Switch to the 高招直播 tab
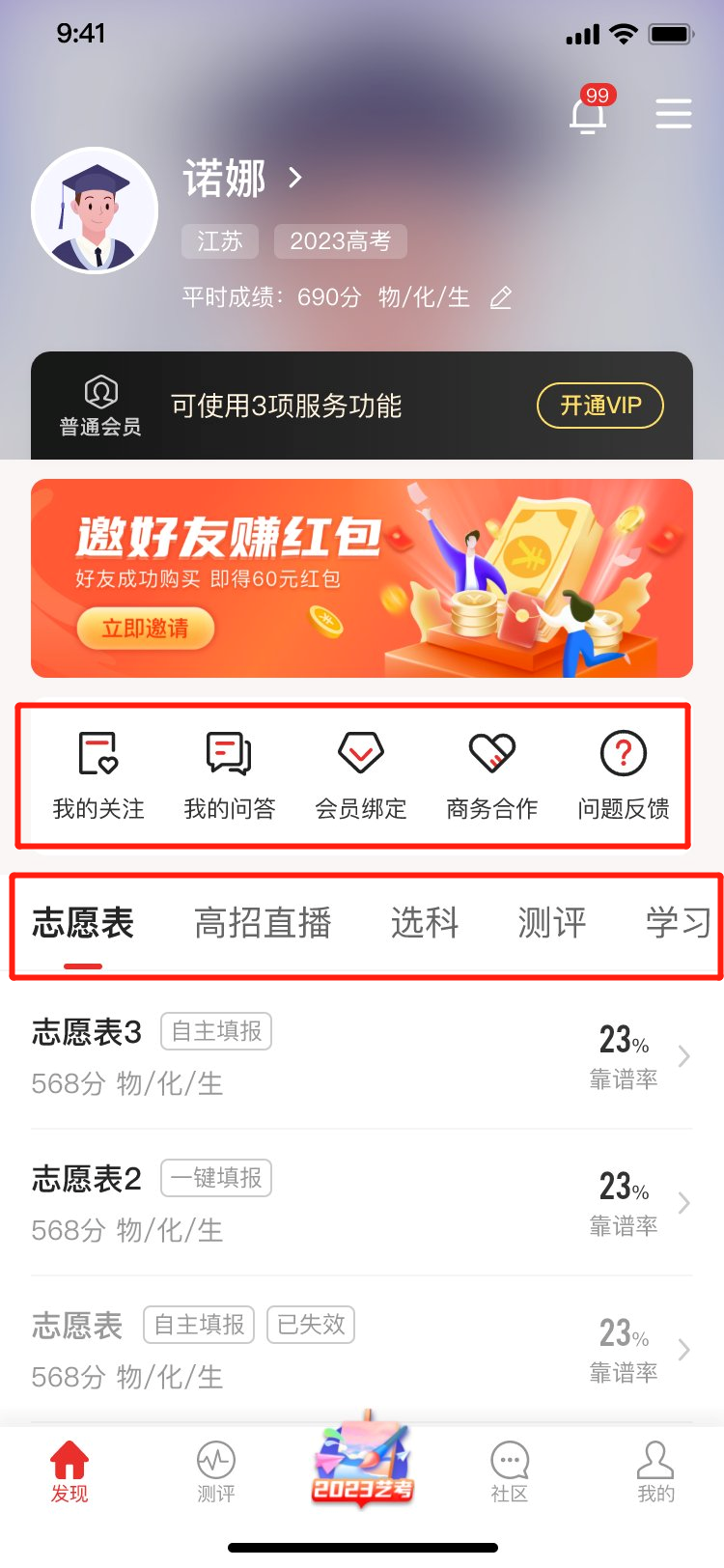 263,923
